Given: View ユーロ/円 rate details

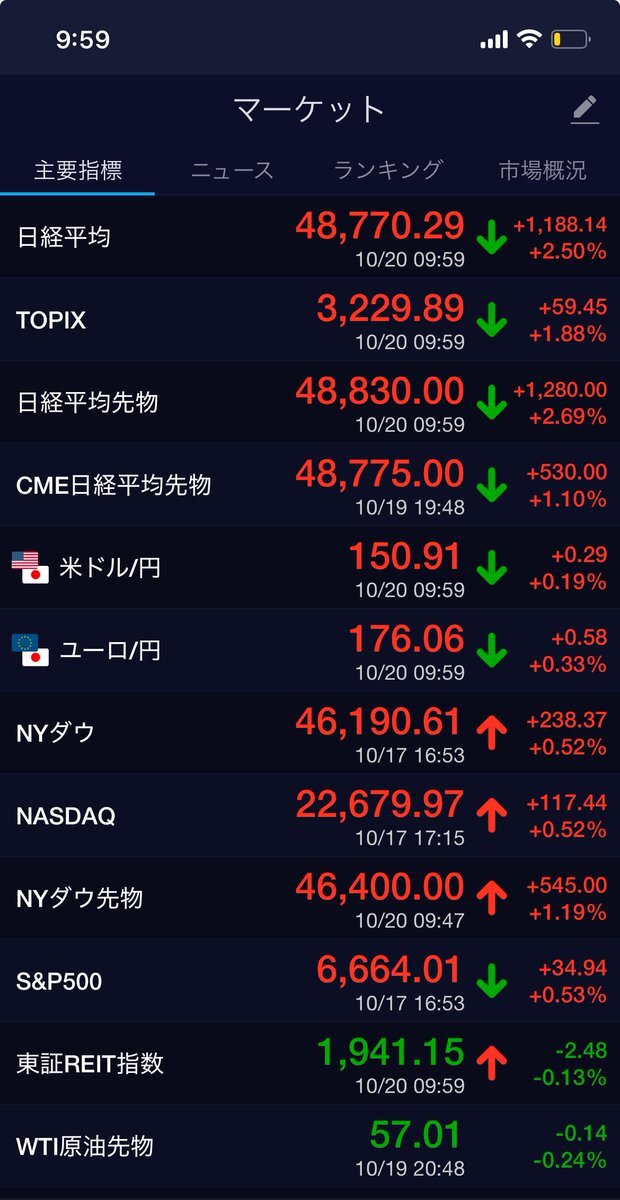Looking at the screenshot, I should pyautogui.click(x=310, y=650).
